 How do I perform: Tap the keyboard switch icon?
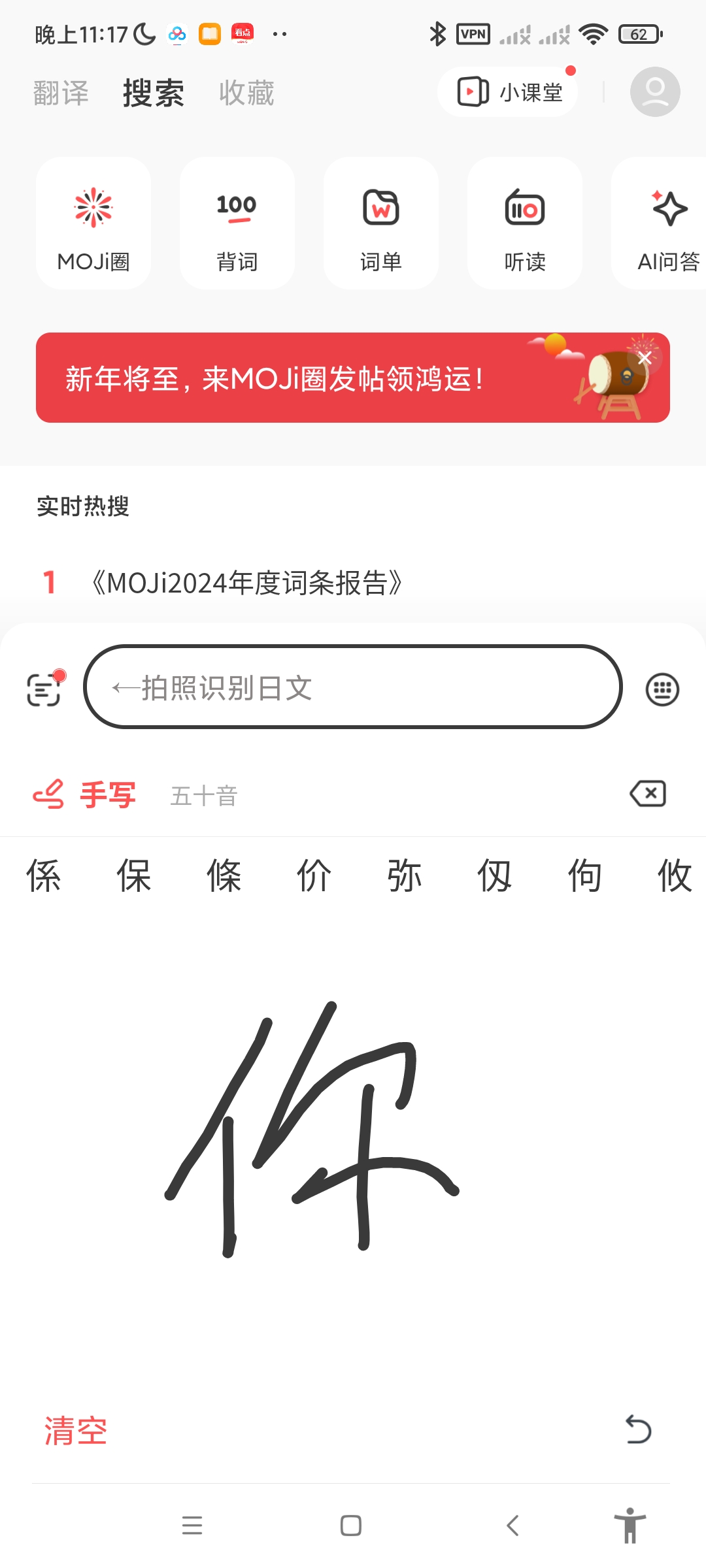click(662, 689)
